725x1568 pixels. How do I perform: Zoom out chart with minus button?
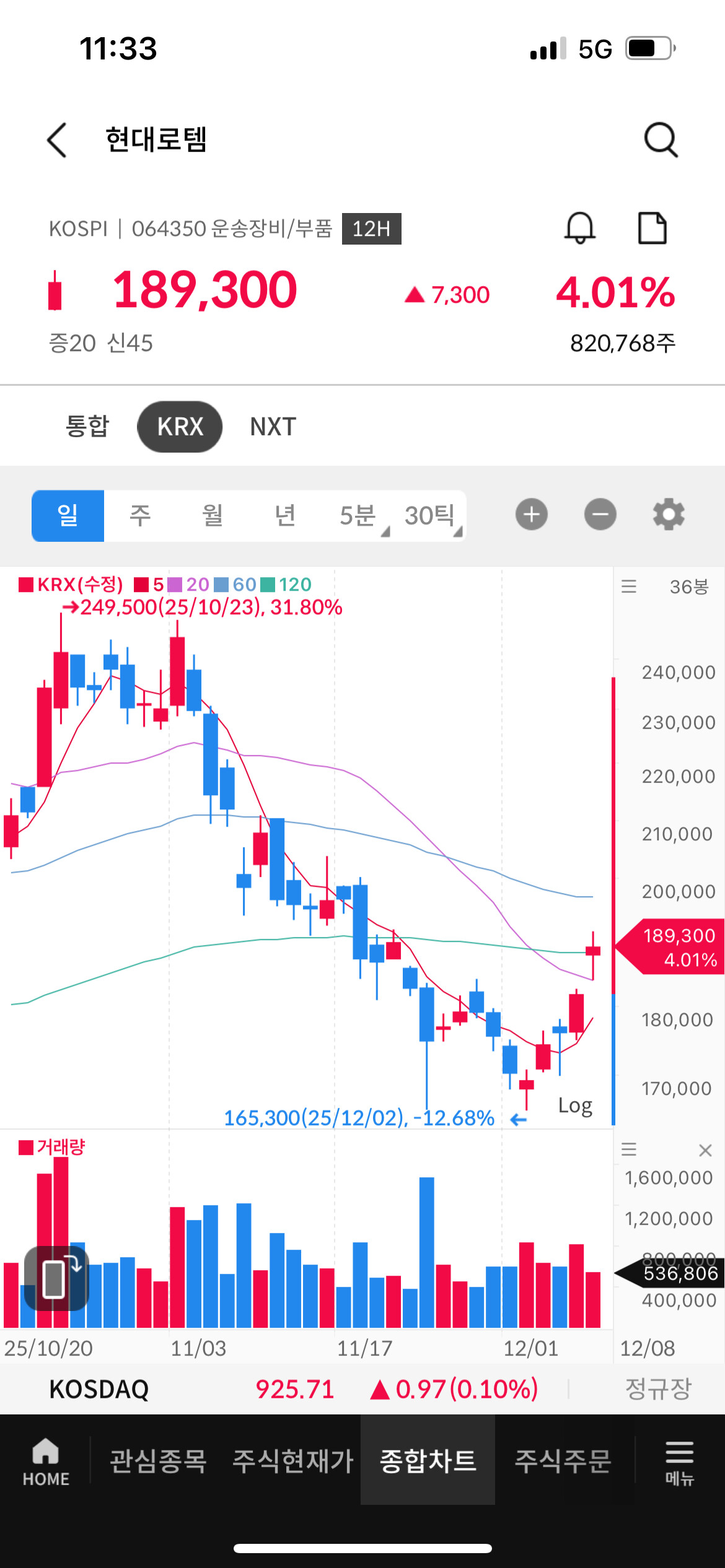pyautogui.click(x=600, y=514)
